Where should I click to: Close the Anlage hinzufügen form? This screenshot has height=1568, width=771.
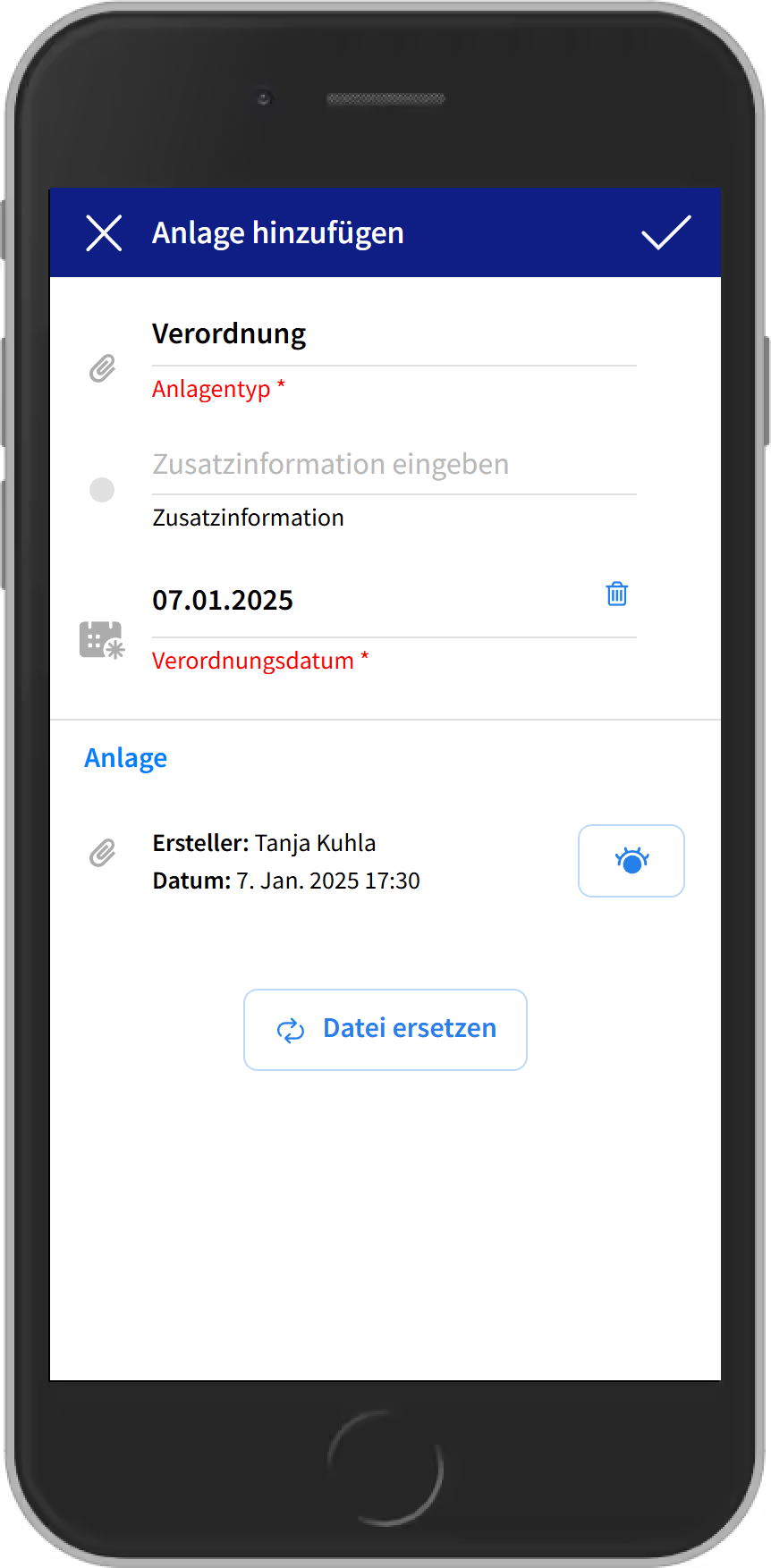click(104, 233)
